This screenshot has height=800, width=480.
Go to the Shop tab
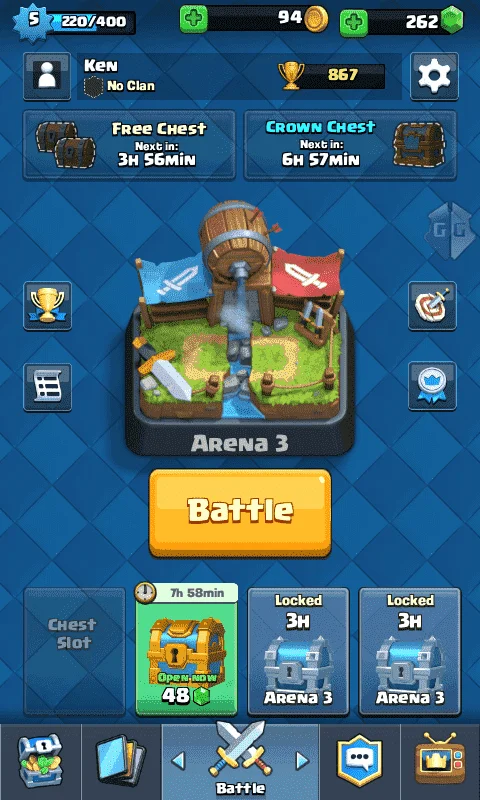click(40, 760)
